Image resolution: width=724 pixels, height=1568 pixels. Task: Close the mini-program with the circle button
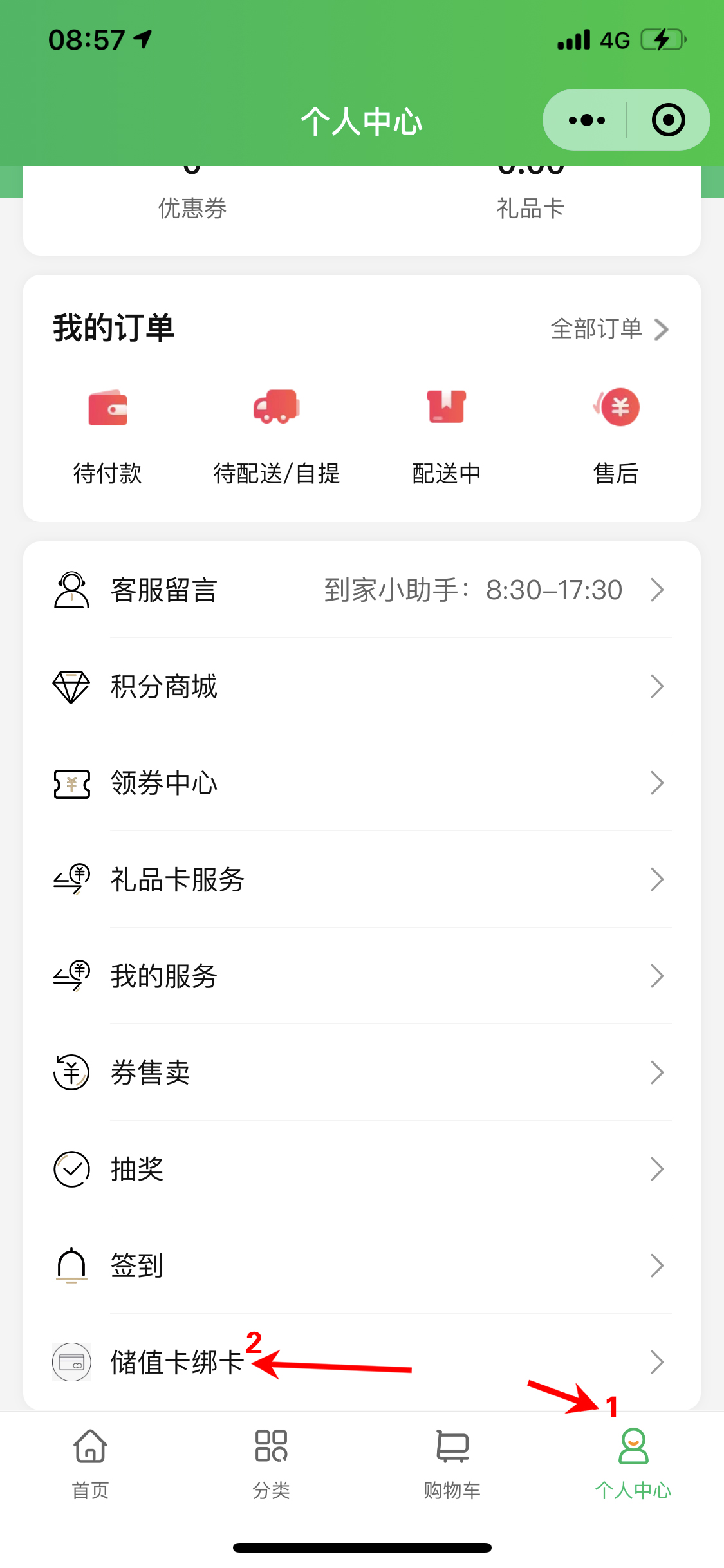[668, 120]
